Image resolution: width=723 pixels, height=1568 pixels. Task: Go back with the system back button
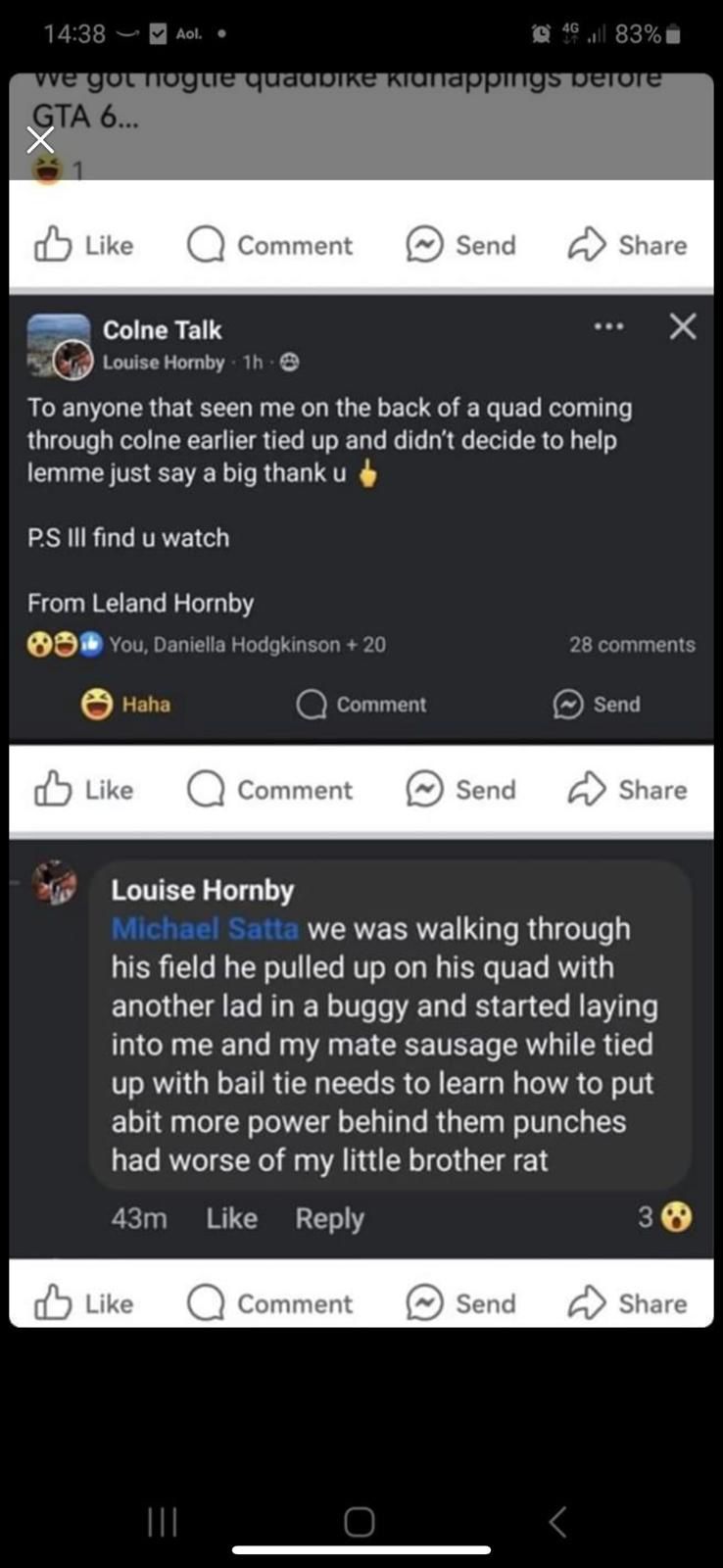click(557, 1521)
